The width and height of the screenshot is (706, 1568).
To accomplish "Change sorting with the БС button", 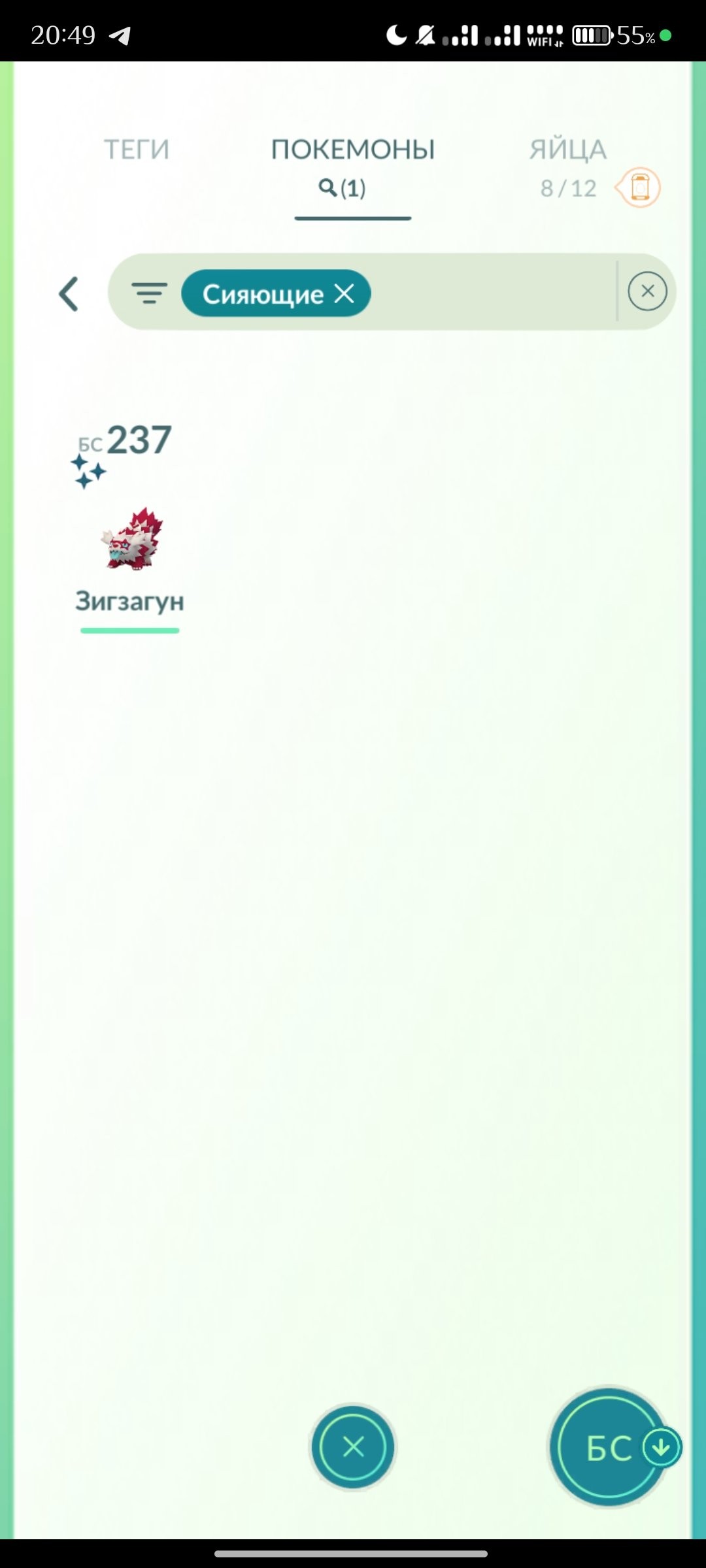I will [x=609, y=1448].
